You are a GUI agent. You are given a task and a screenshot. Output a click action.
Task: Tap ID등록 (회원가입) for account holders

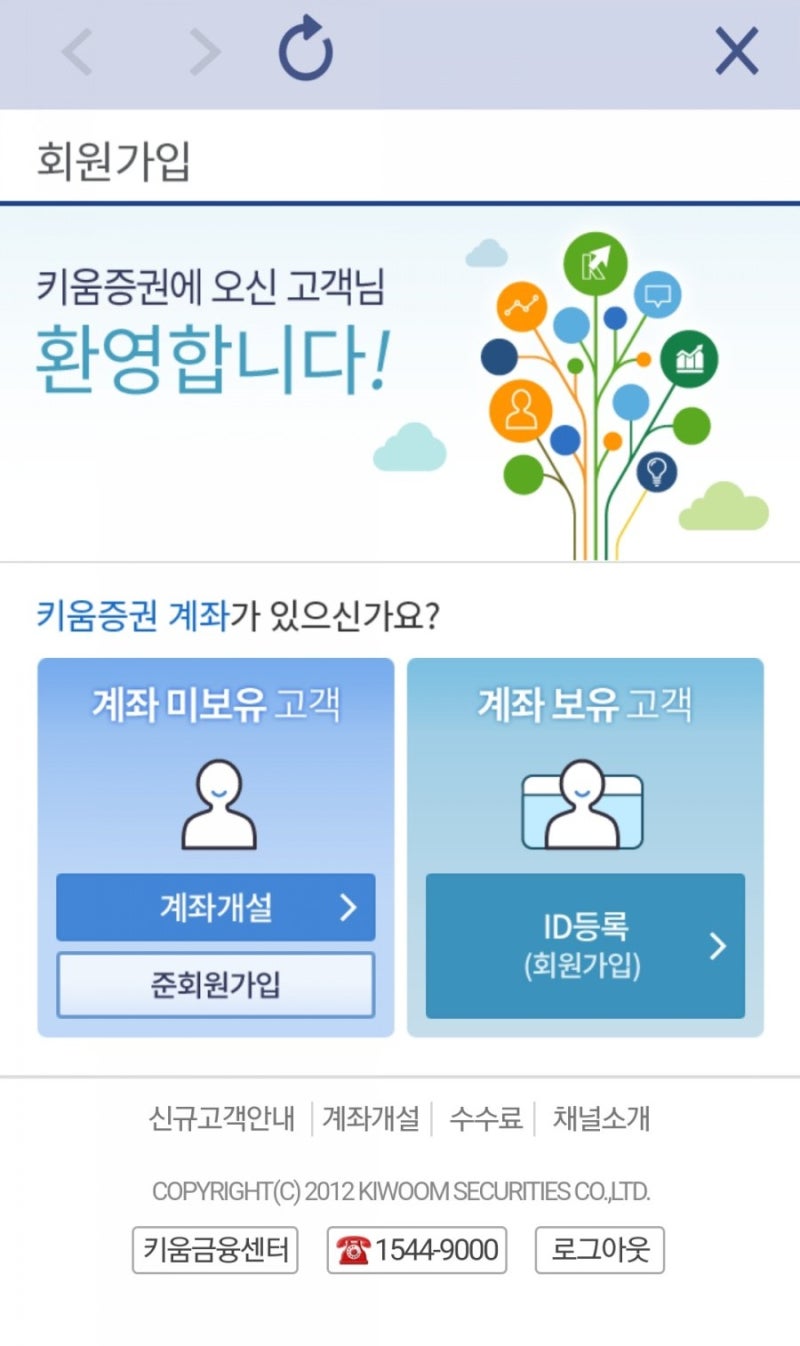[585, 946]
